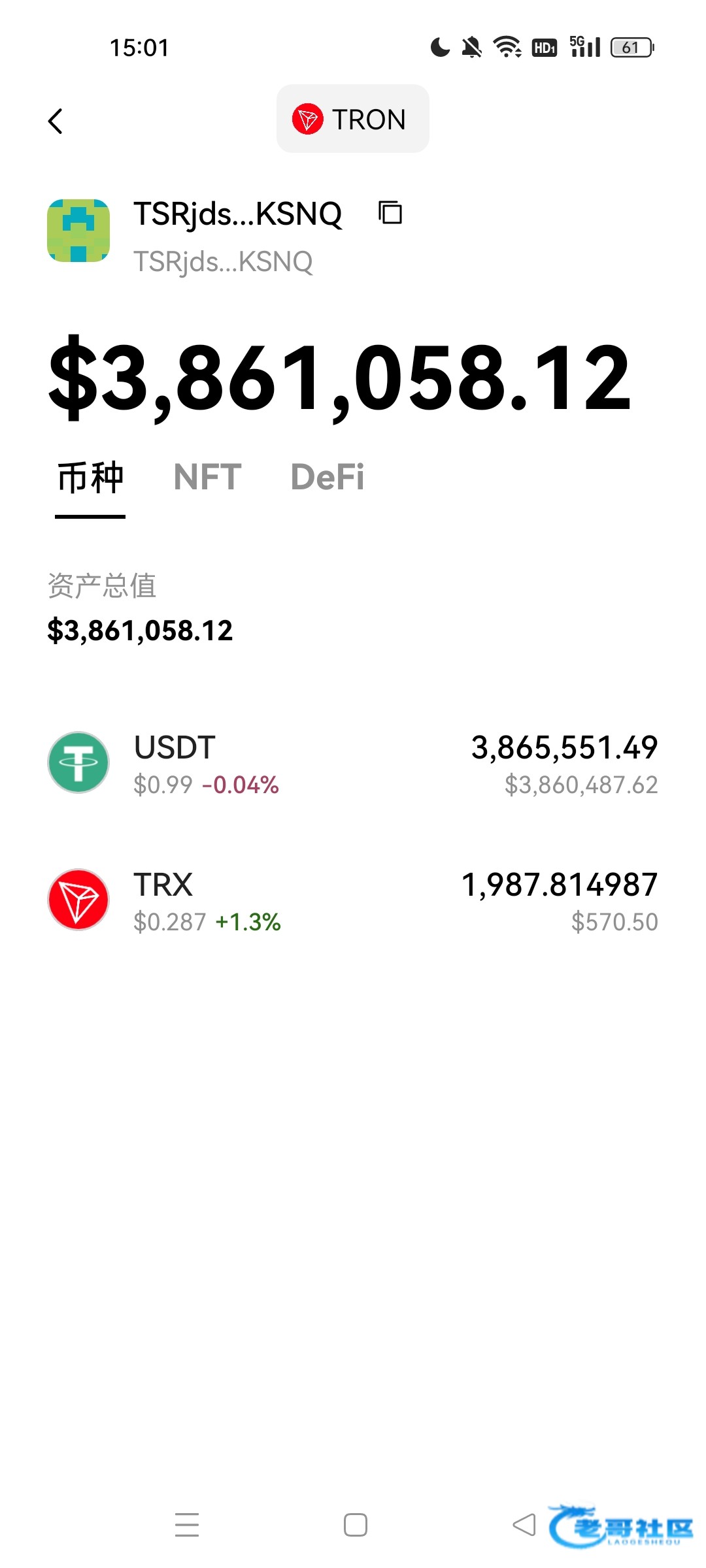706x1568 pixels.
Task: Go back using the top-left arrow
Action: pos(56,121)
